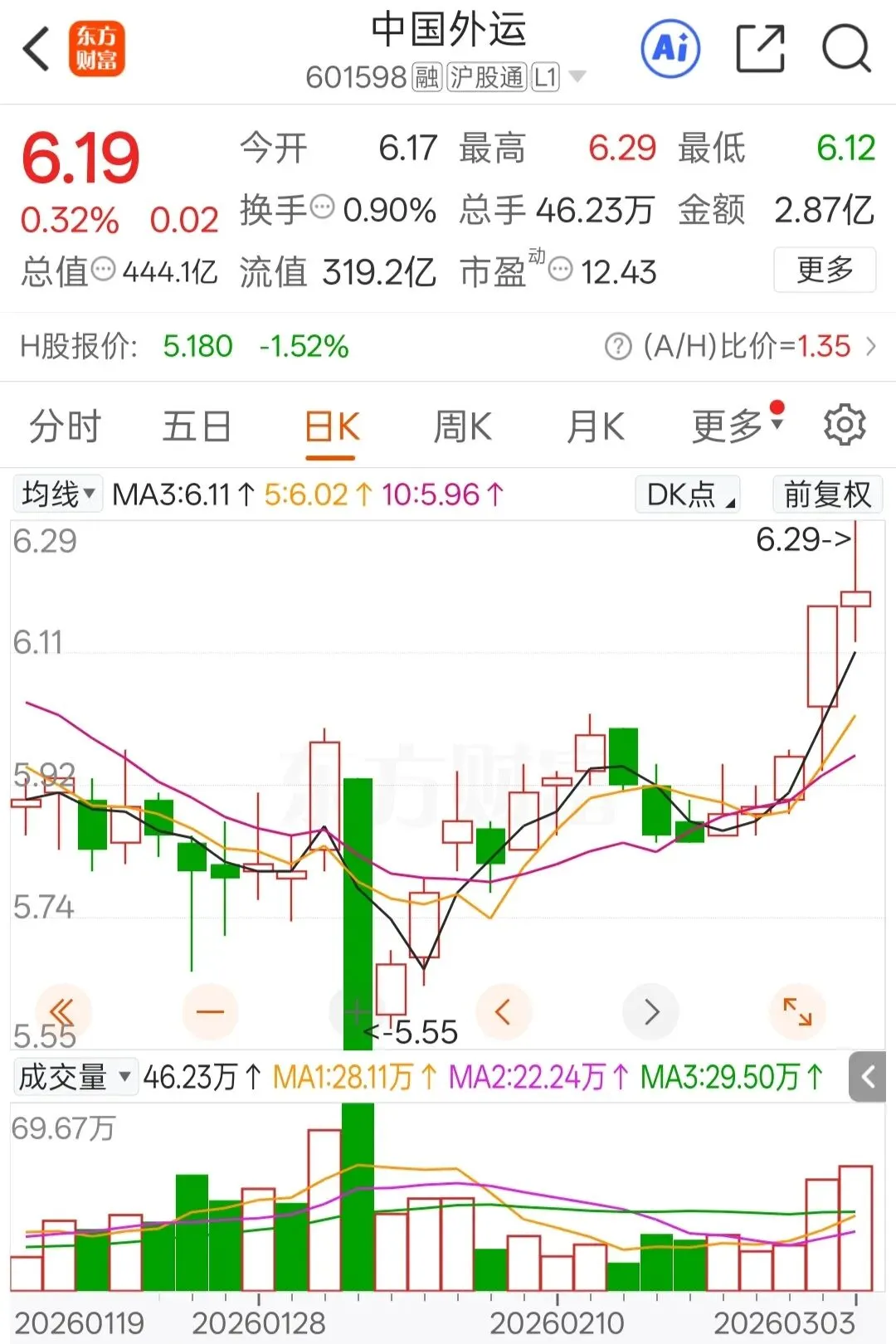Open the search magnifier
This screenshot has width=896, height=1344.
click(x=845, y=49)
